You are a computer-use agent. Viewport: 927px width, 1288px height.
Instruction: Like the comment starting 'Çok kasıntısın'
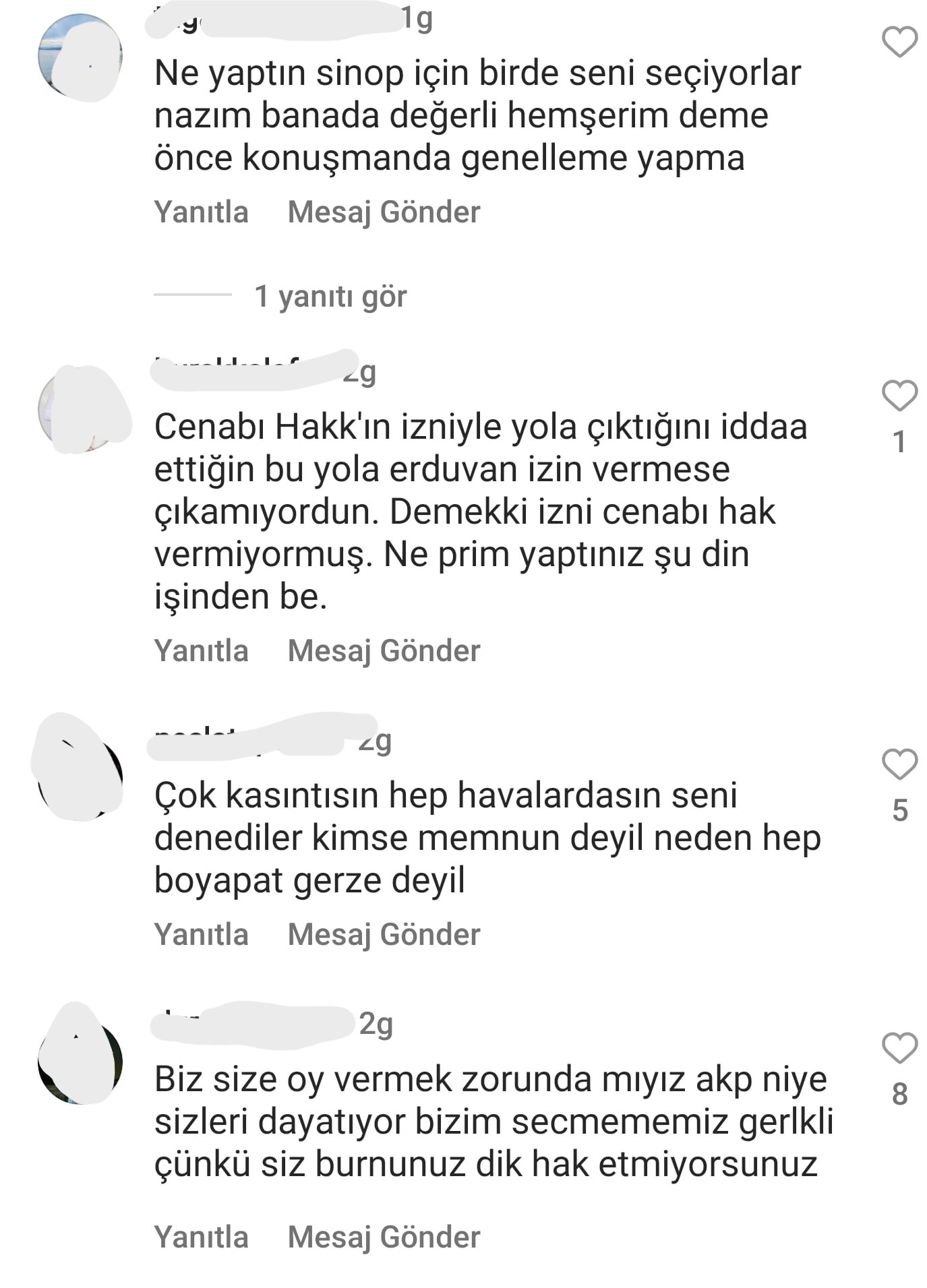[899, 764]
